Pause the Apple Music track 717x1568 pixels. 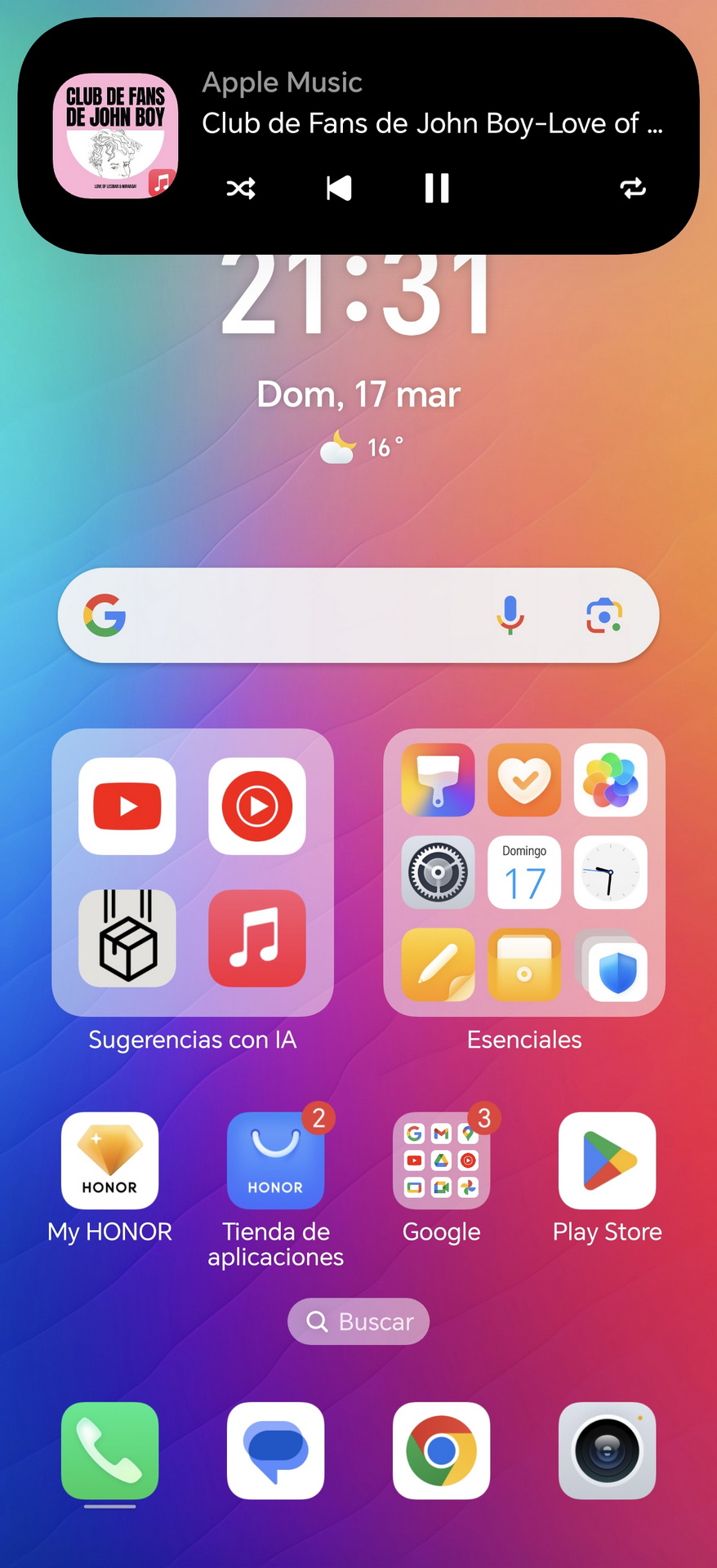coord(437,189)
